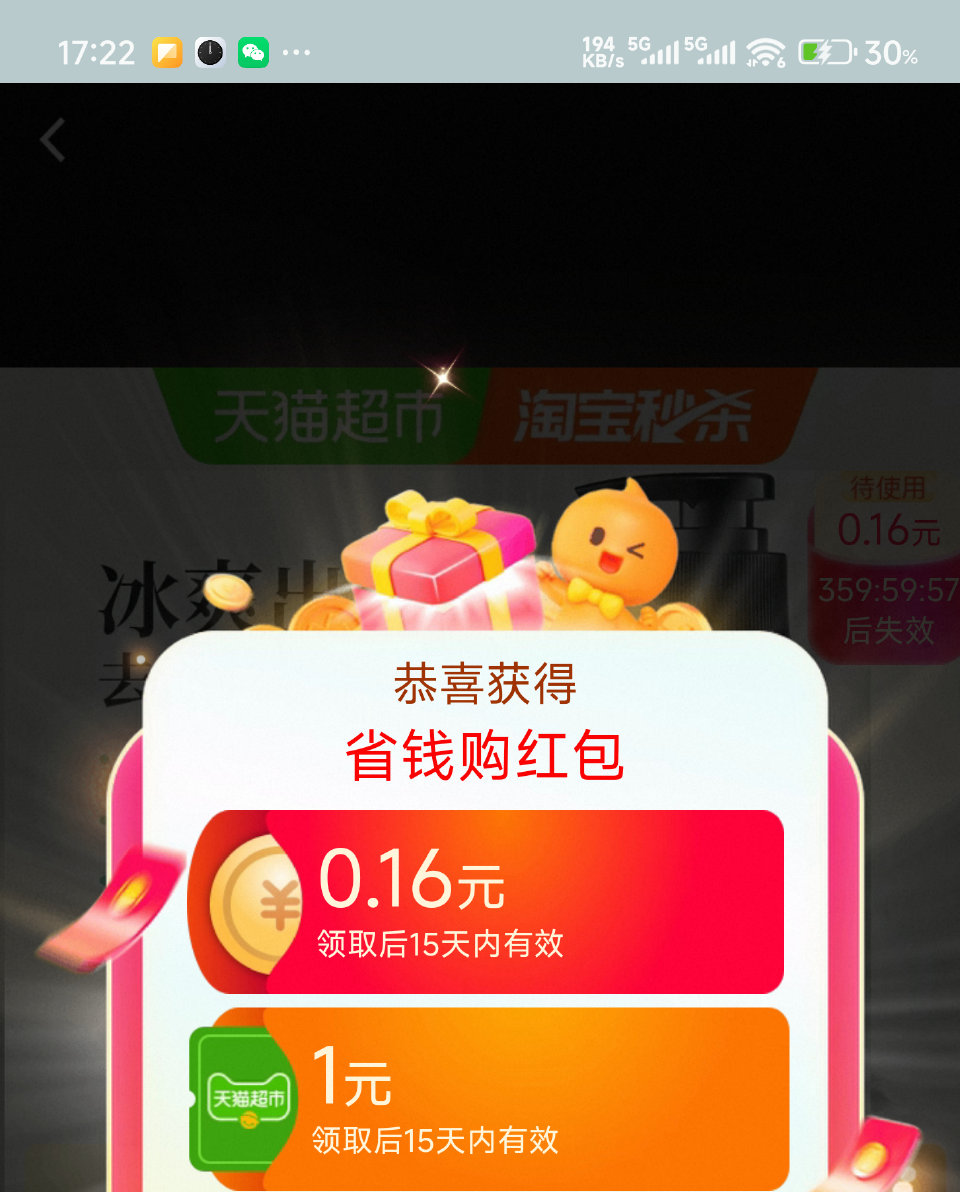The height and width of the screenshot is (1192, 960).
Task: Tap the green 天猫超市 coupon icon
Action: [x=245, y=1095]
